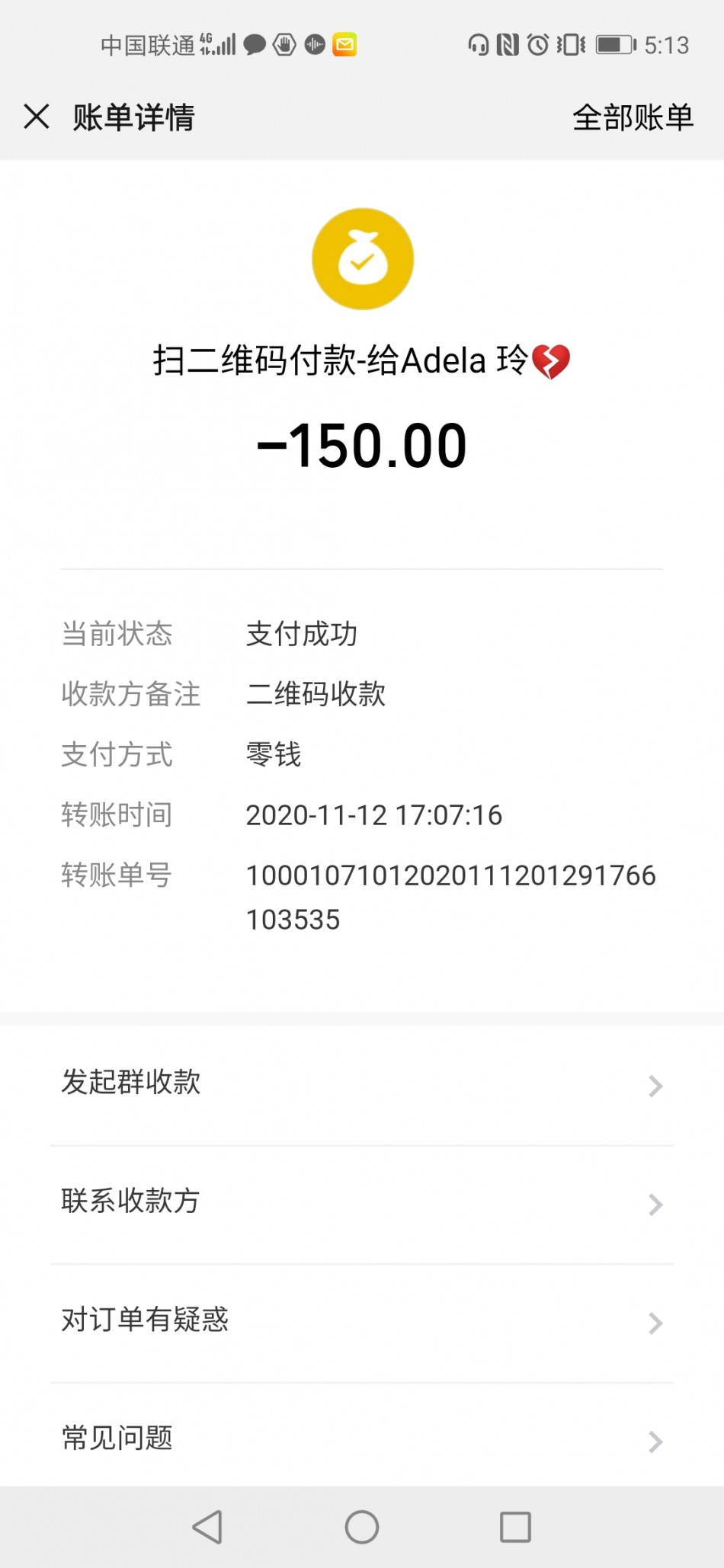Viewport: 724px width, 1568px height.
Task: Open 发起群收款 group collection
Action: coord(362,1085)
